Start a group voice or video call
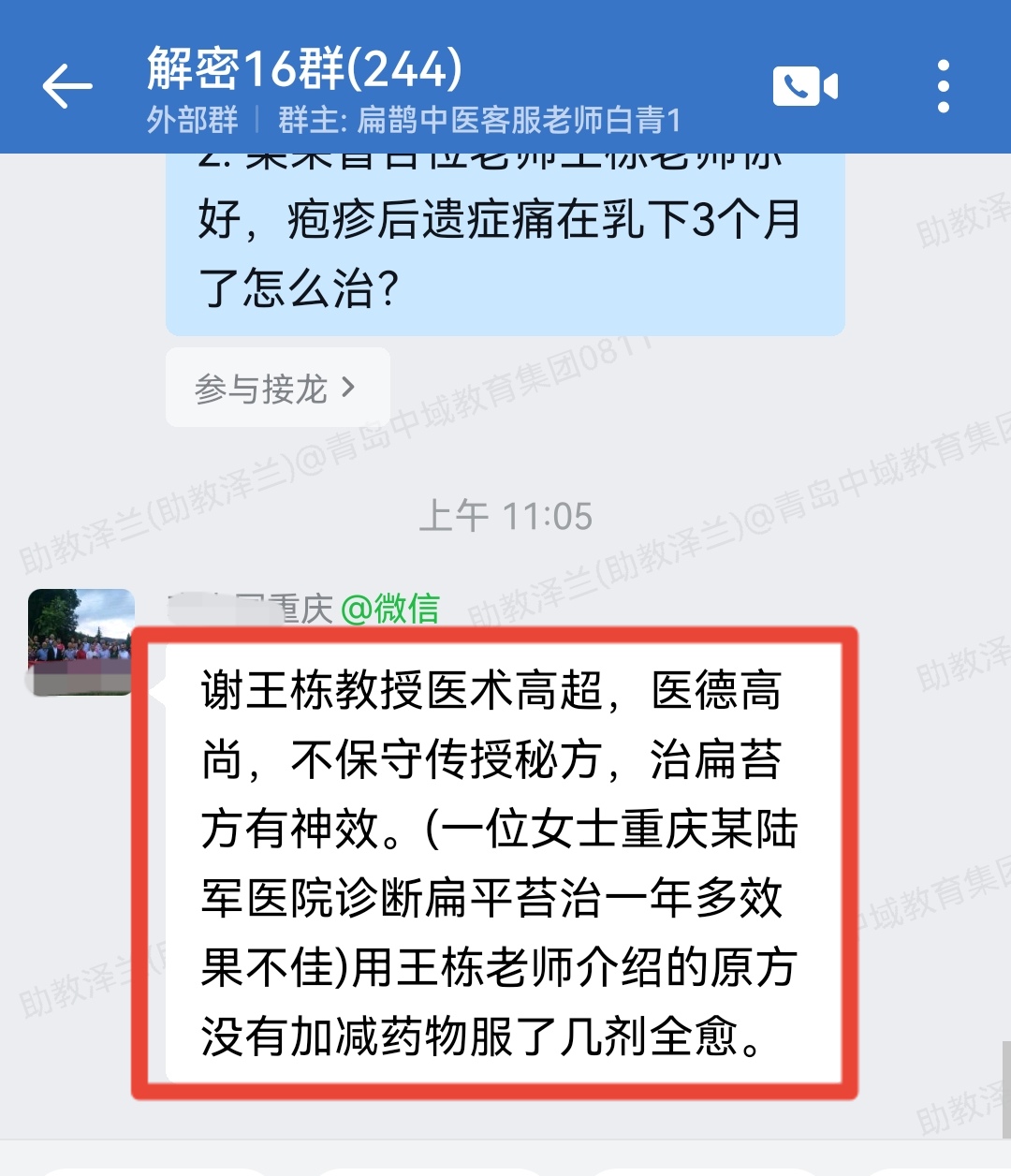Screen dimensions: 1011x1176 [x=804, y=87]
